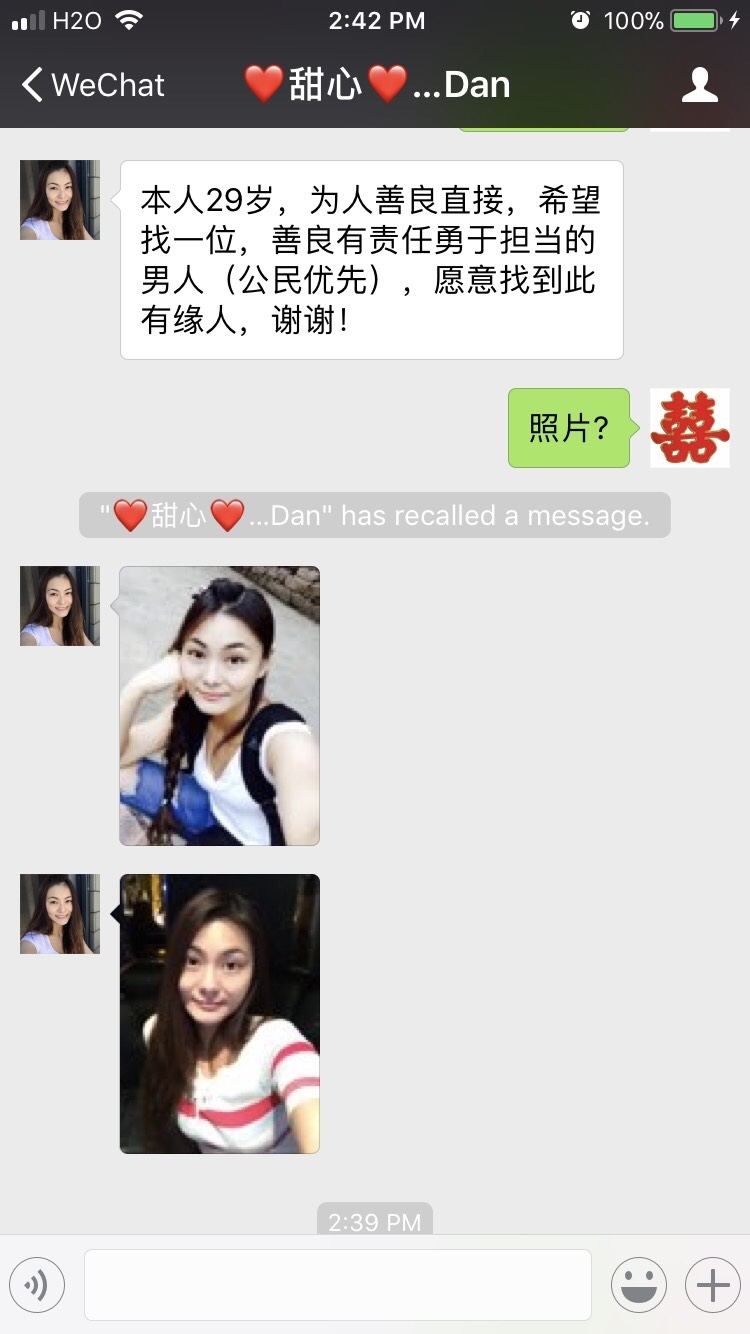This screenshot has height=1334, width=750.
Task: Open the chat info profile icon
Action: [x=699, y=85]
